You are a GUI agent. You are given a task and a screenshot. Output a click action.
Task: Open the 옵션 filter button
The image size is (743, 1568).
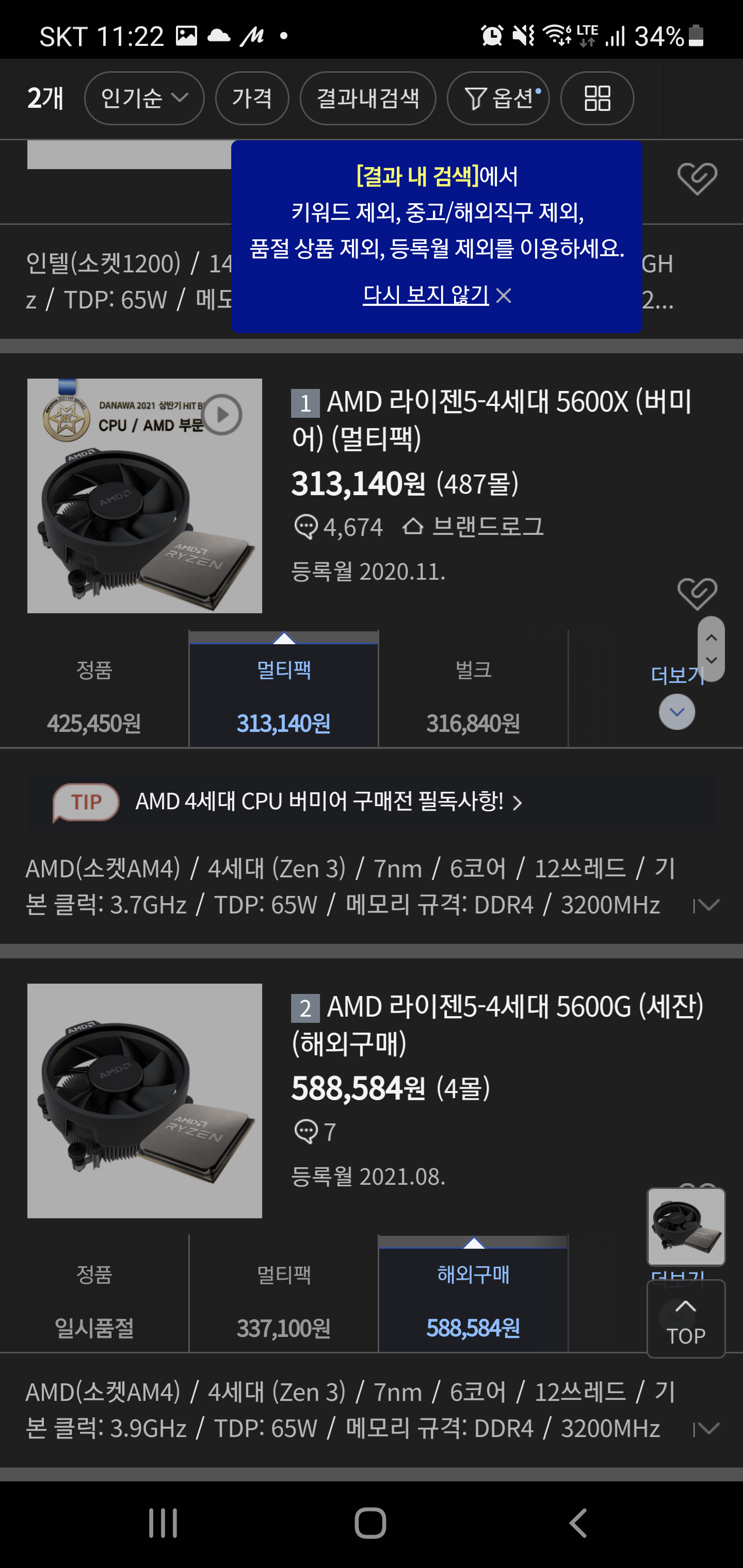(x=498, y=98)
